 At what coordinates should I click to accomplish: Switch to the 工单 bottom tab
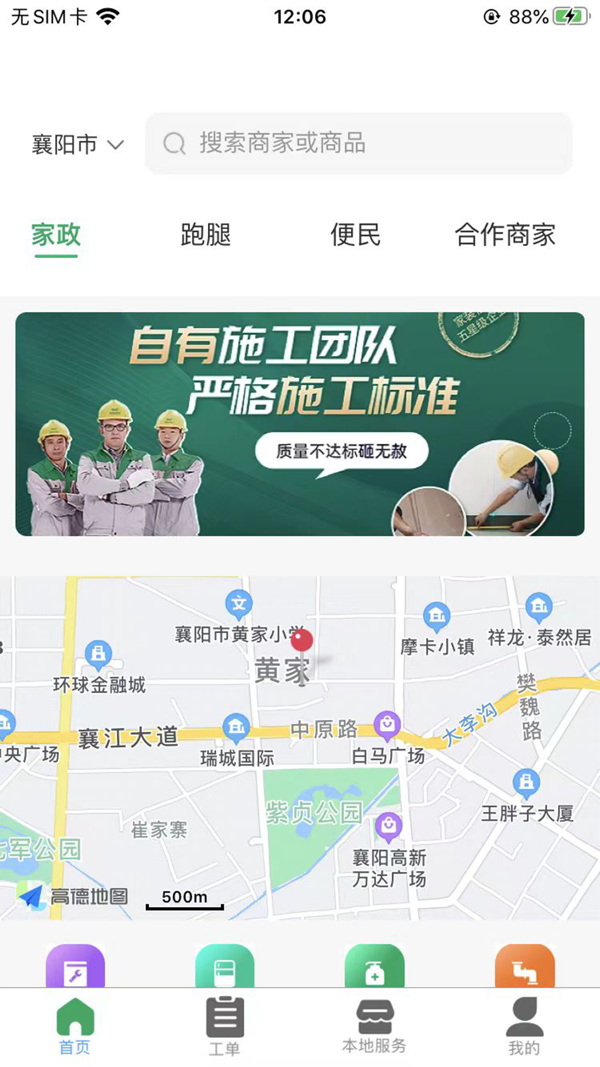point(225,1027)
